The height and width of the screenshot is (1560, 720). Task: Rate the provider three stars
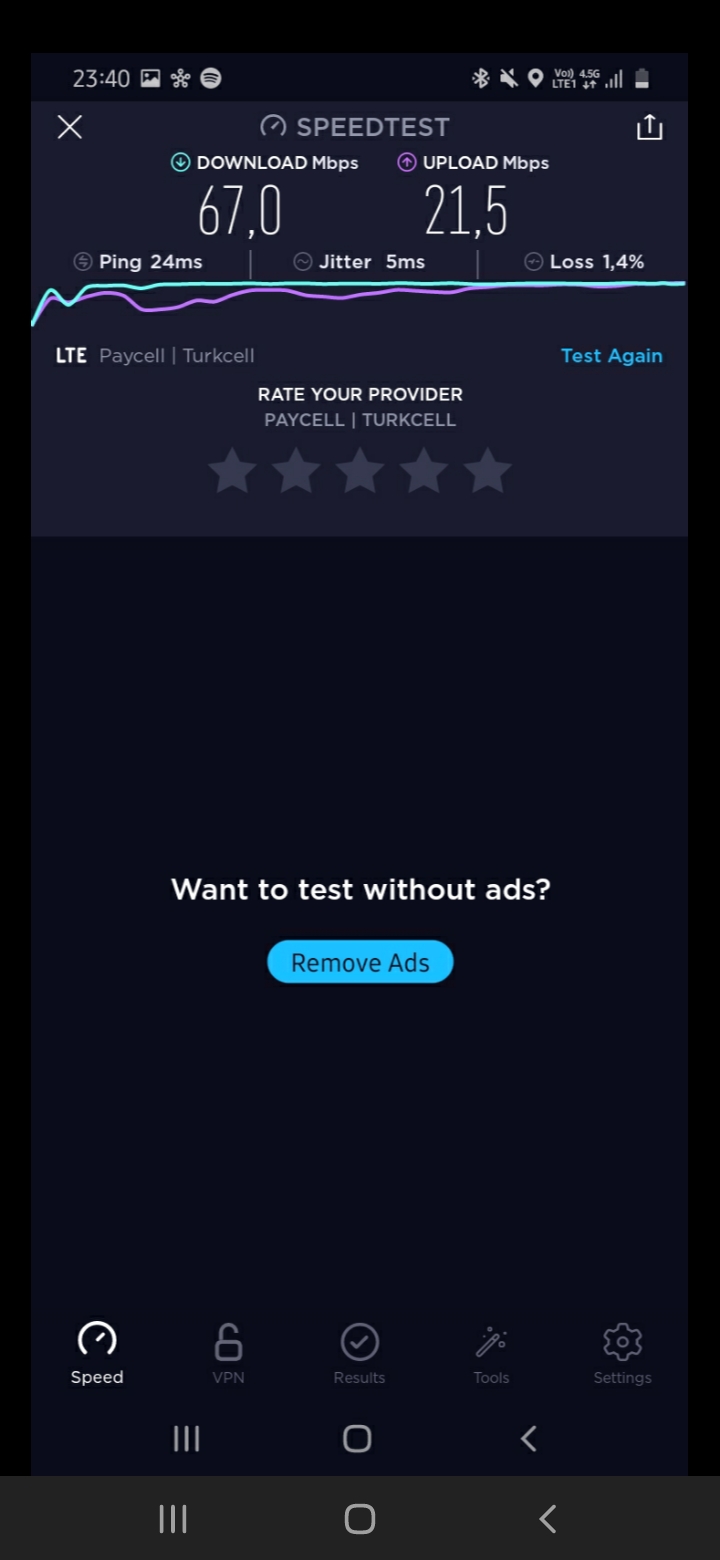click(x=360, y=470)
